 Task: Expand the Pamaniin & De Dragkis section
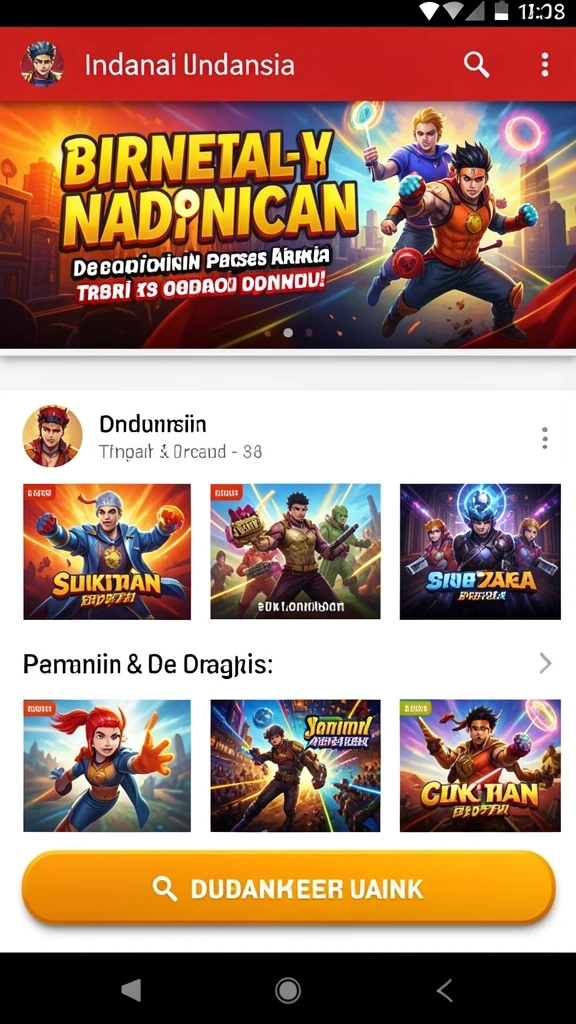[545, 664]
